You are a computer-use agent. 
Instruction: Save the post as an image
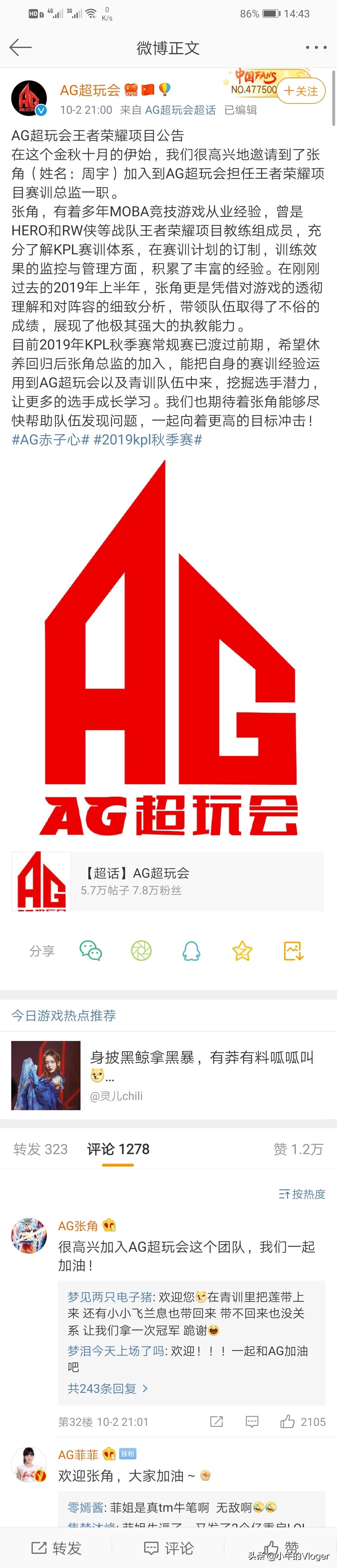point(293,951)
